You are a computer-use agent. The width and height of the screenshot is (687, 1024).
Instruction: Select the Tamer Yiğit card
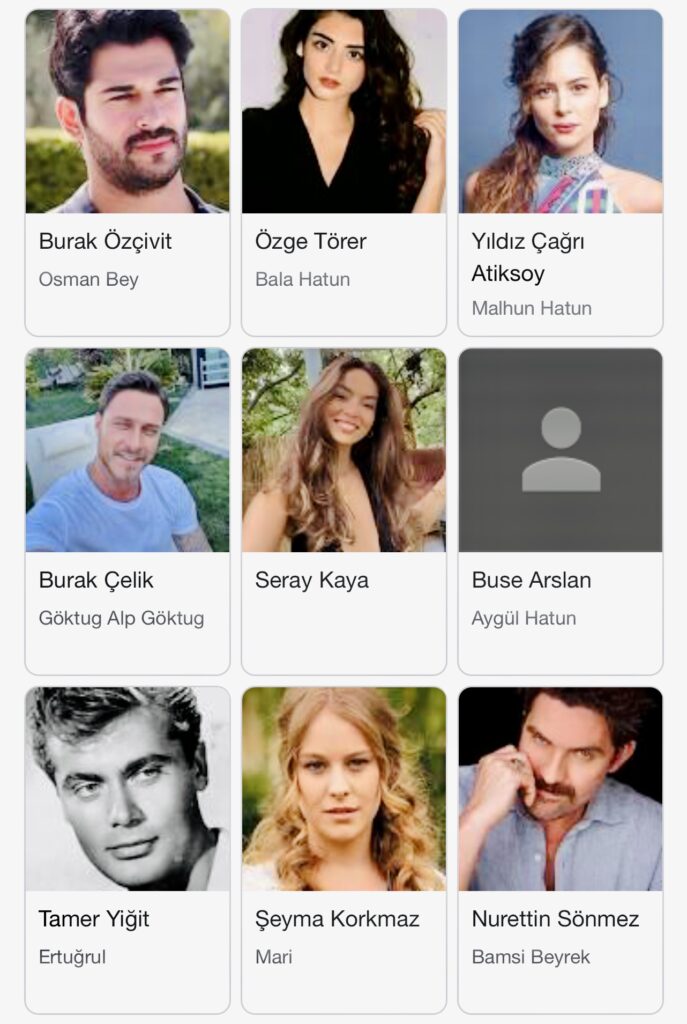tap(127, 848)
